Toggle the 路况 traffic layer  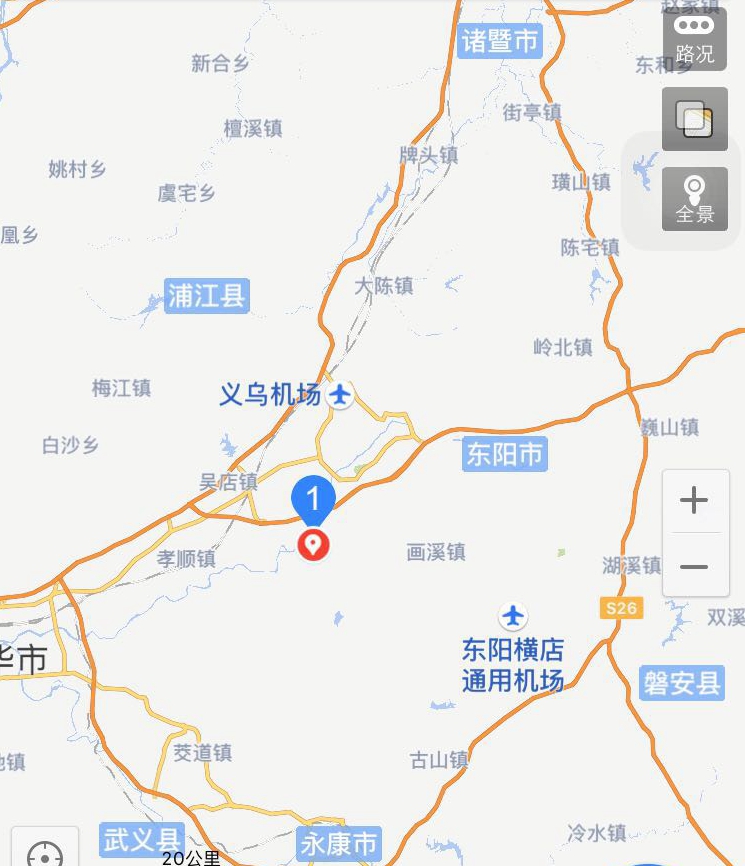694,38
